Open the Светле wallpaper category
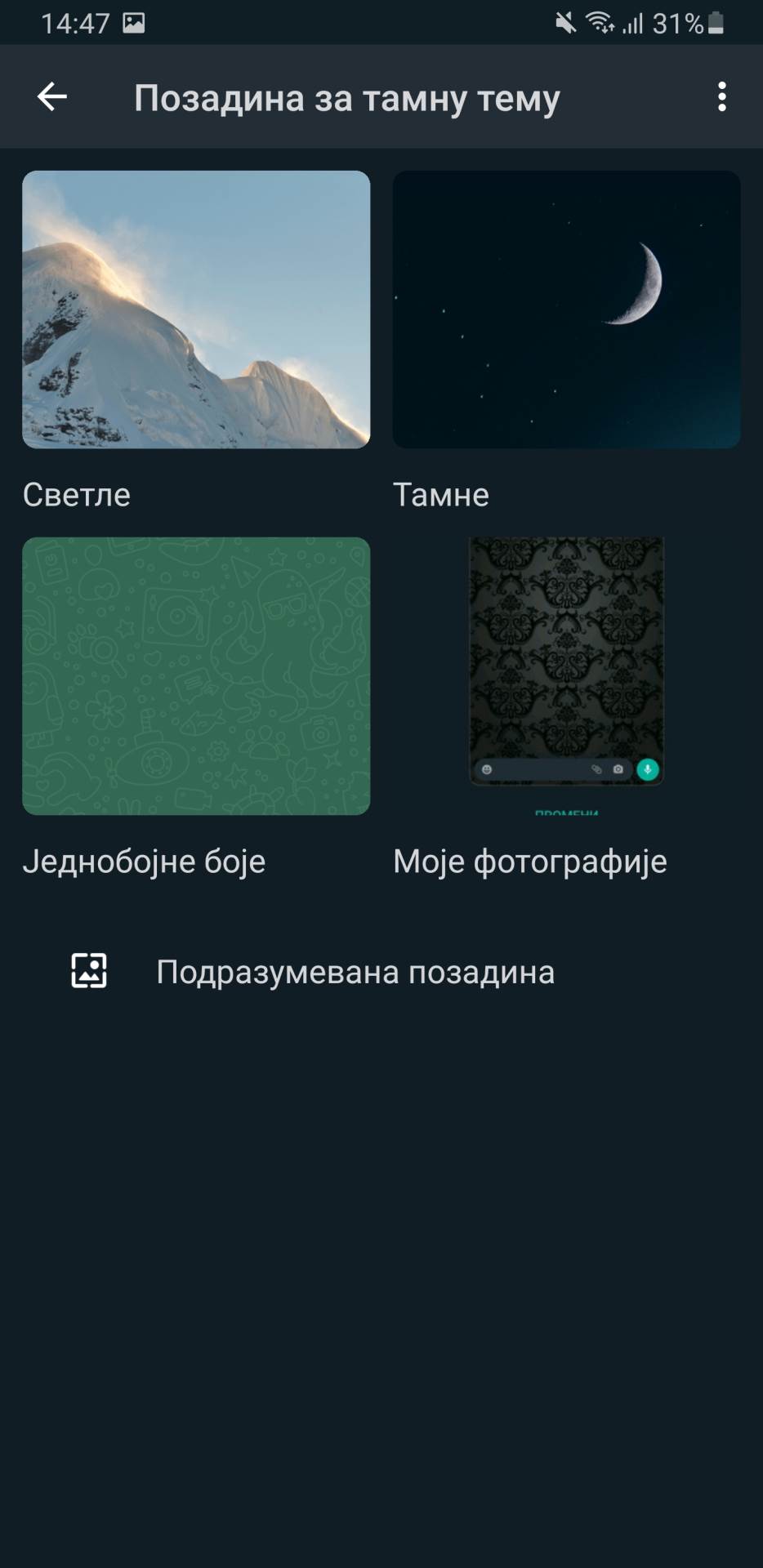Screen dimensions: 763x1568 click(x=195, y=310)
